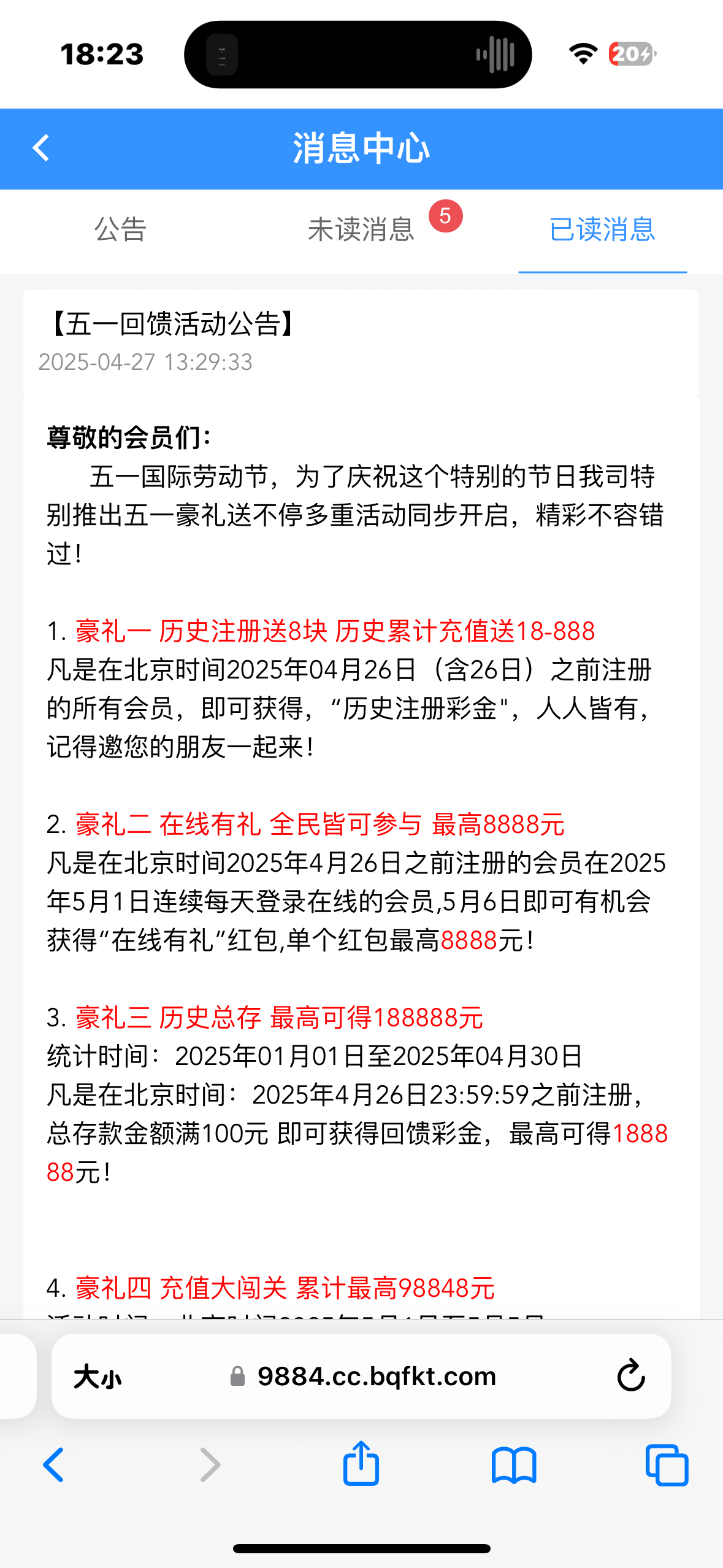Screen dimensions: 723x1568
Task: Reload the current web page
Action: click(x=630, y=1376)
